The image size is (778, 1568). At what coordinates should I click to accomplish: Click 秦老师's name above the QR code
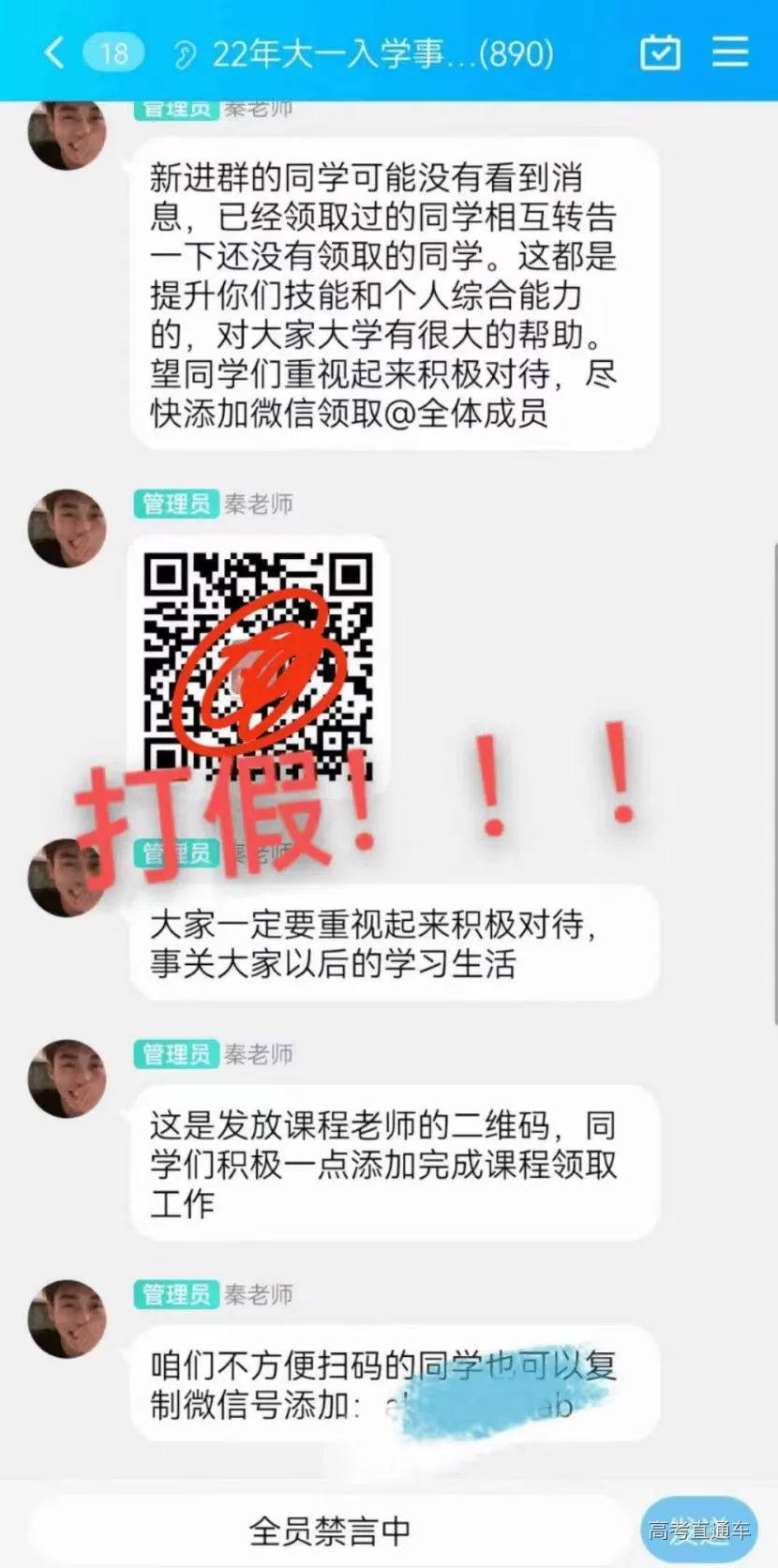pos(260,504)
